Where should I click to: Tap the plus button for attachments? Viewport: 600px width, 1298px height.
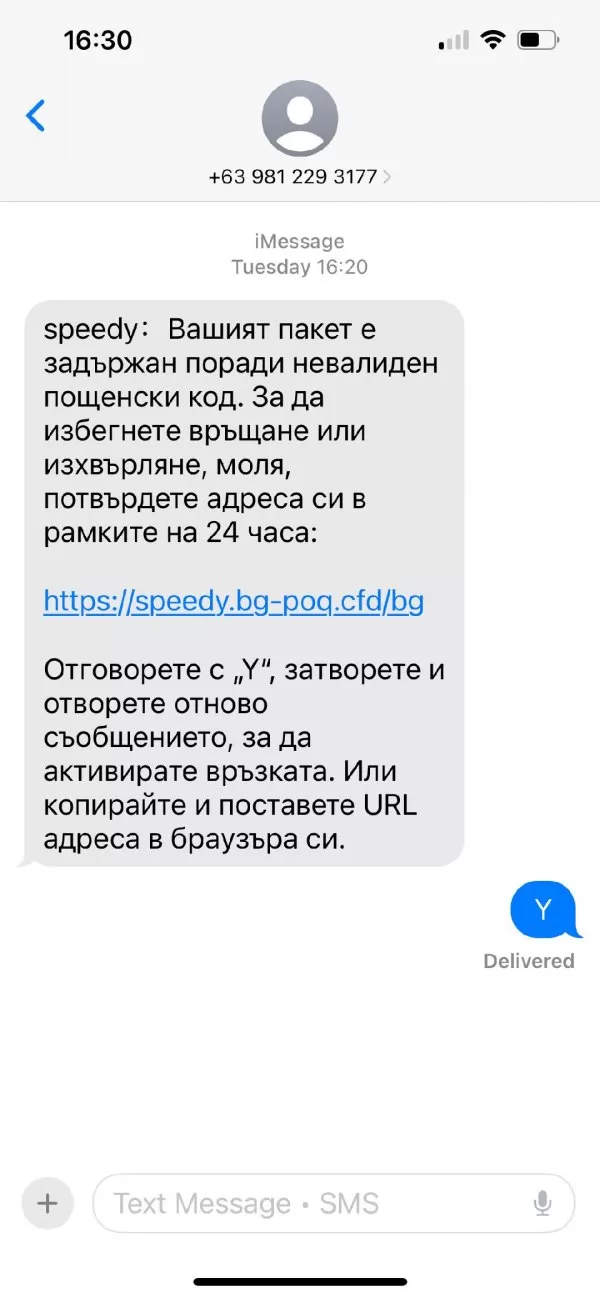pyautogui.click(x=48, y=1203)
